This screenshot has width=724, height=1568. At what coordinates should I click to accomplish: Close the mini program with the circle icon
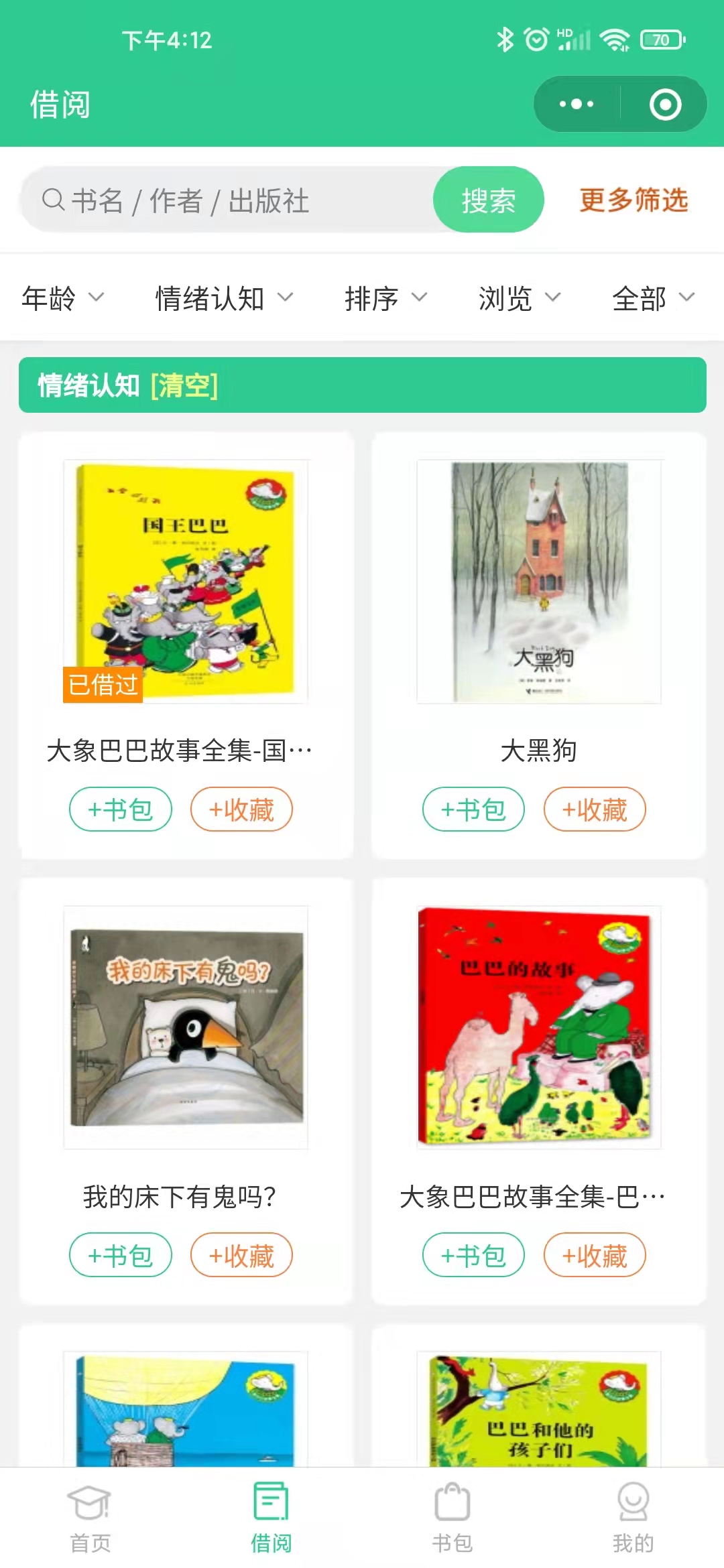665,105
